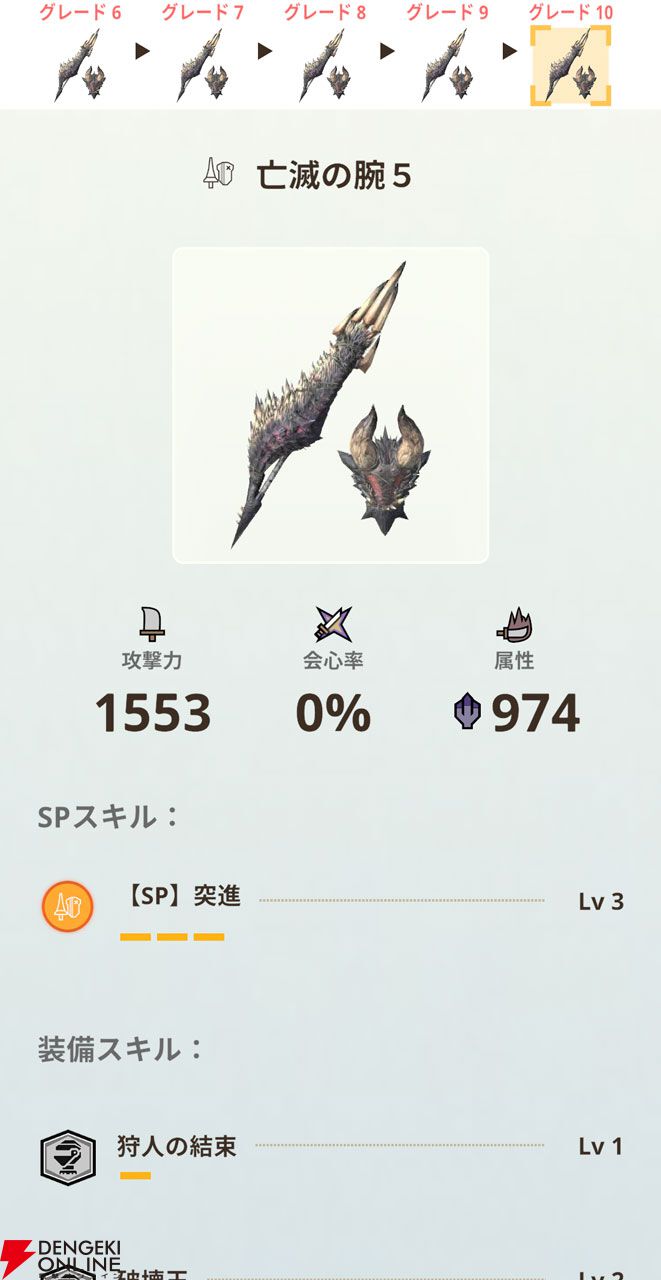This screenshot has height=1280, width=661.
Task: Select the グレード 9 weapon thumbnail
Action: point(447,66)
